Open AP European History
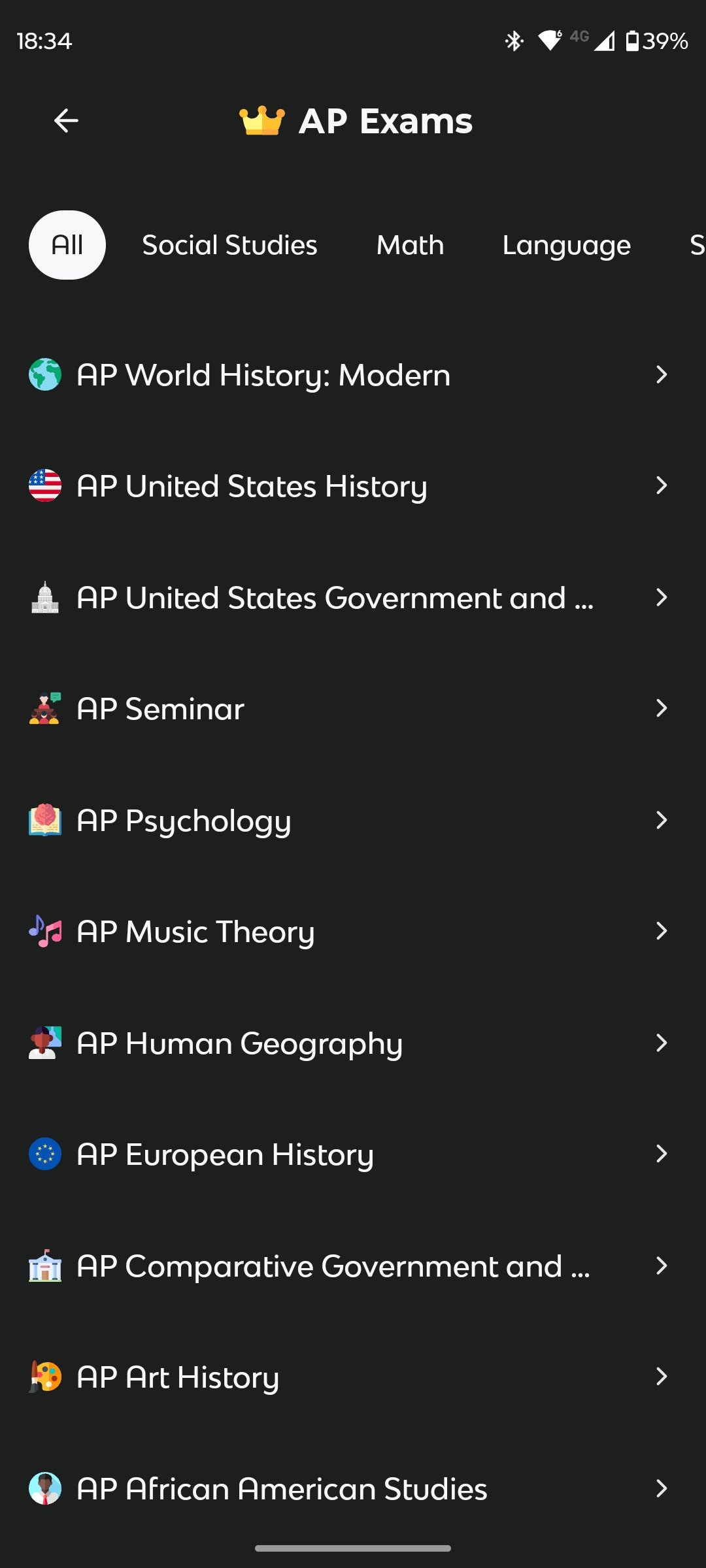This screenshot has height=1568, width=706. 353,1154
